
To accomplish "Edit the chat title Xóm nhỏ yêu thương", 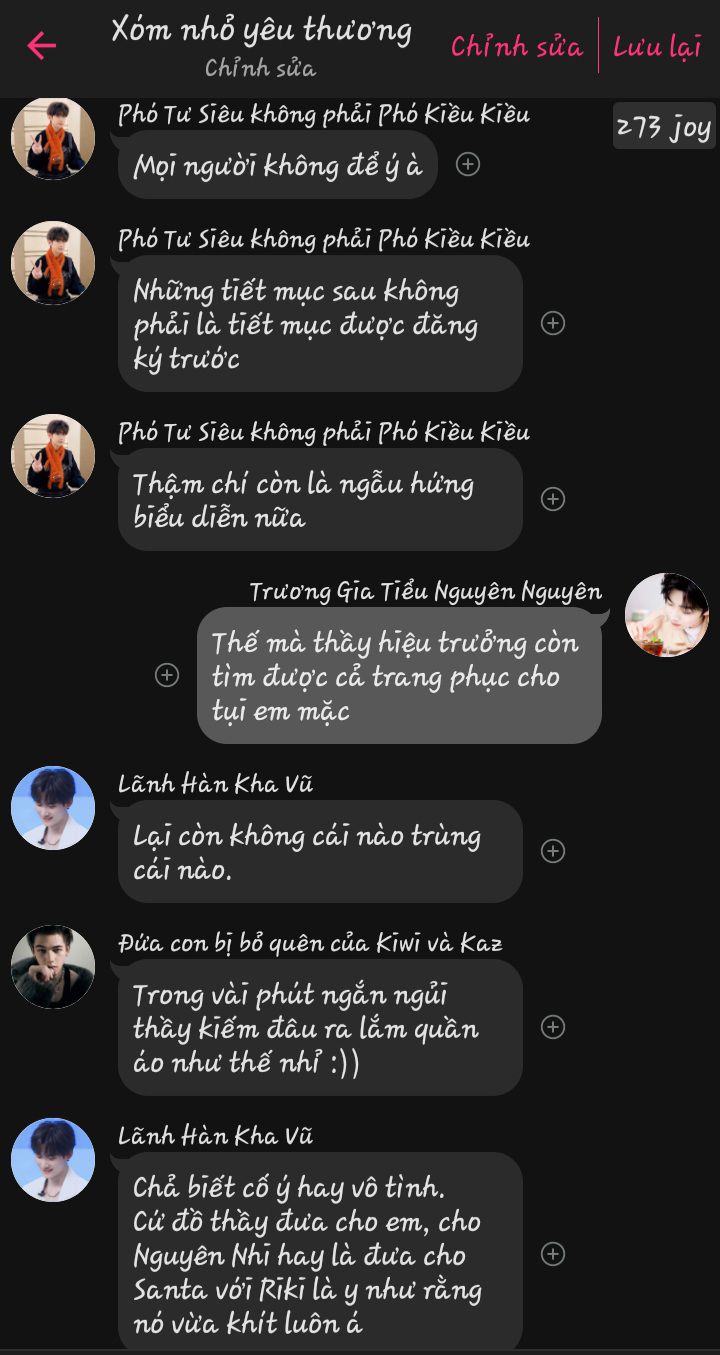I will tap(261, 31).
